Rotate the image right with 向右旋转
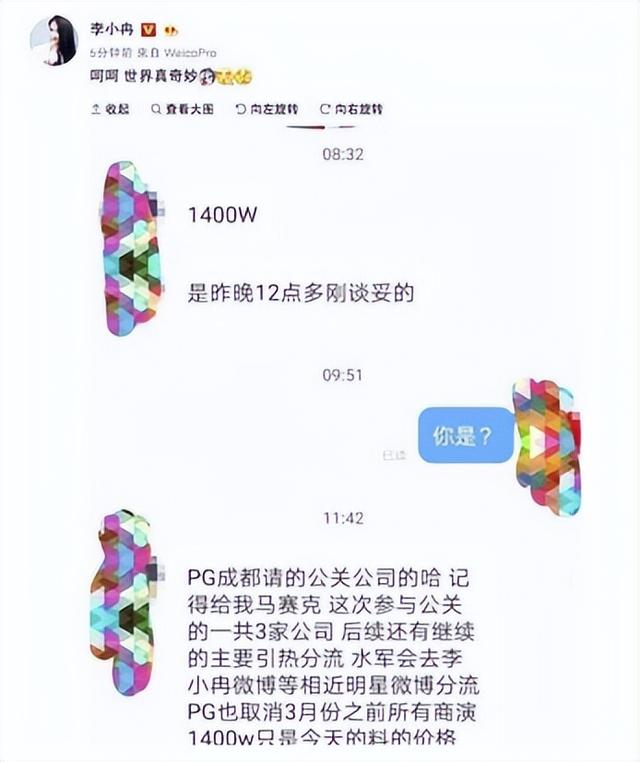 [x=351, y=109]
